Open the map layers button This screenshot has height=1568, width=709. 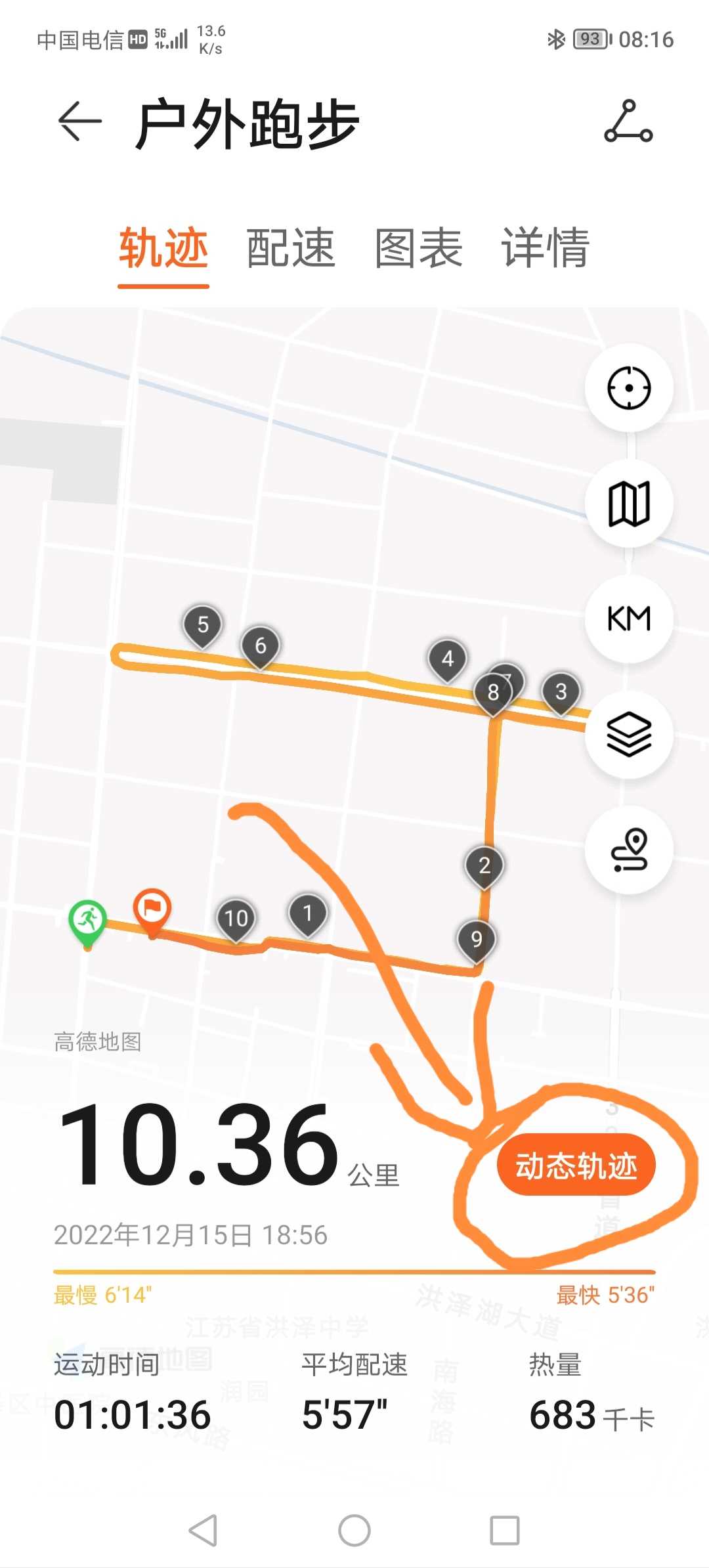pyautogui.click(x=629, y=735)
